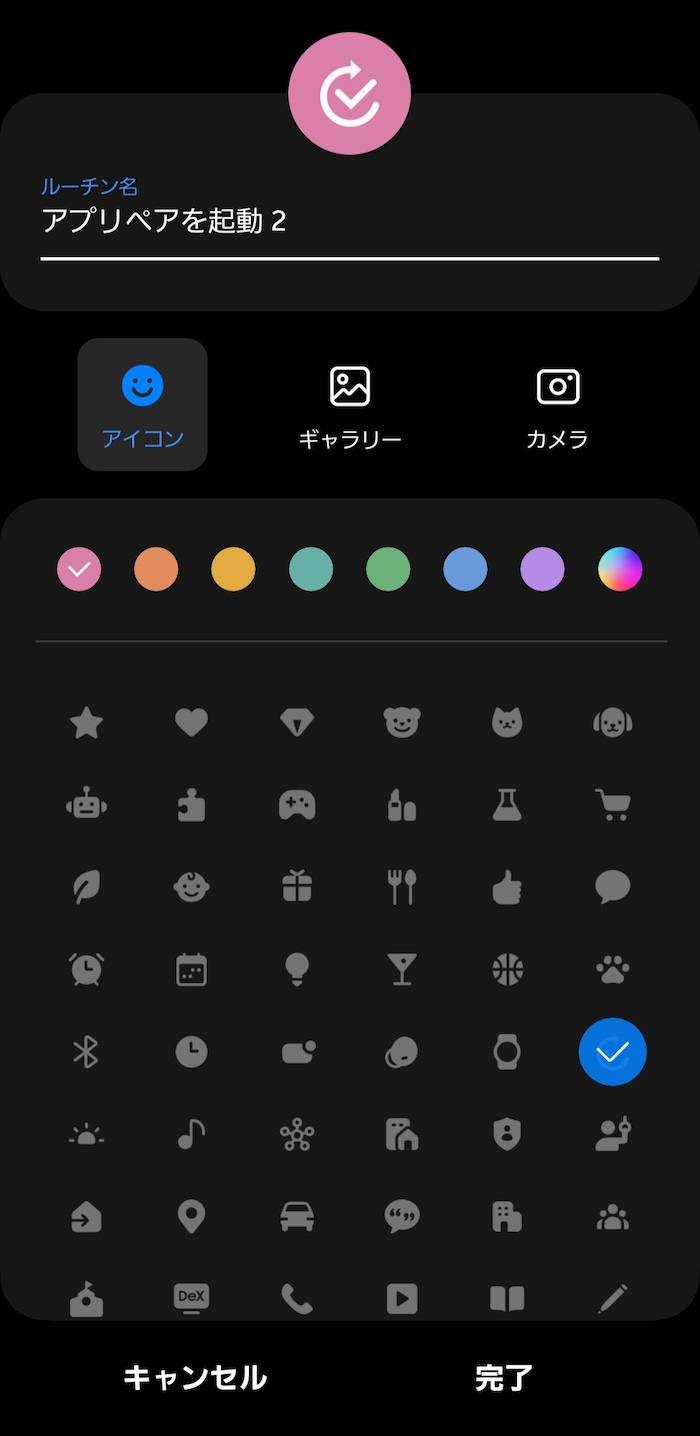
Task: Choose the alarm clock icon
Action: (x=87, y=969)
